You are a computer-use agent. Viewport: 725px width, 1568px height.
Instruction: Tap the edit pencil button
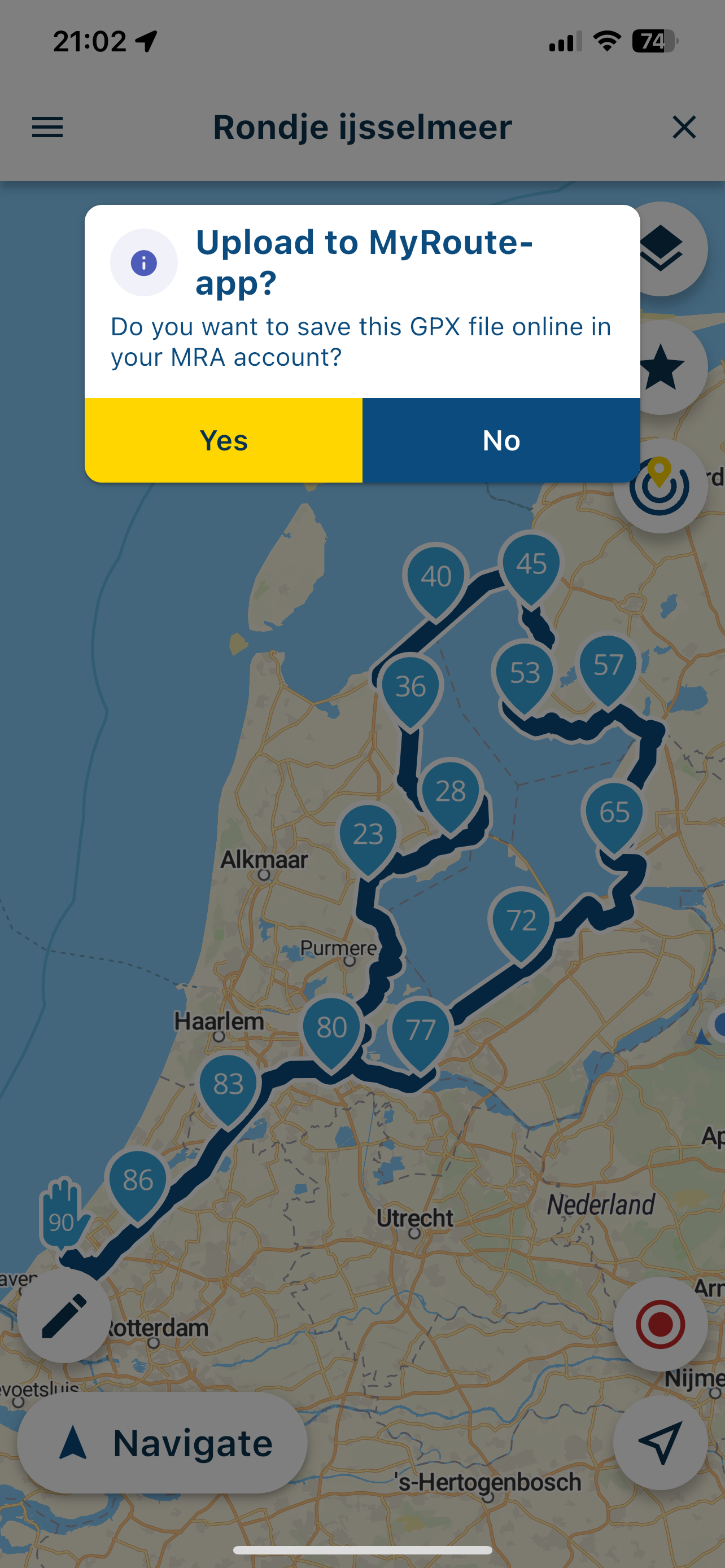point(64,1315)
